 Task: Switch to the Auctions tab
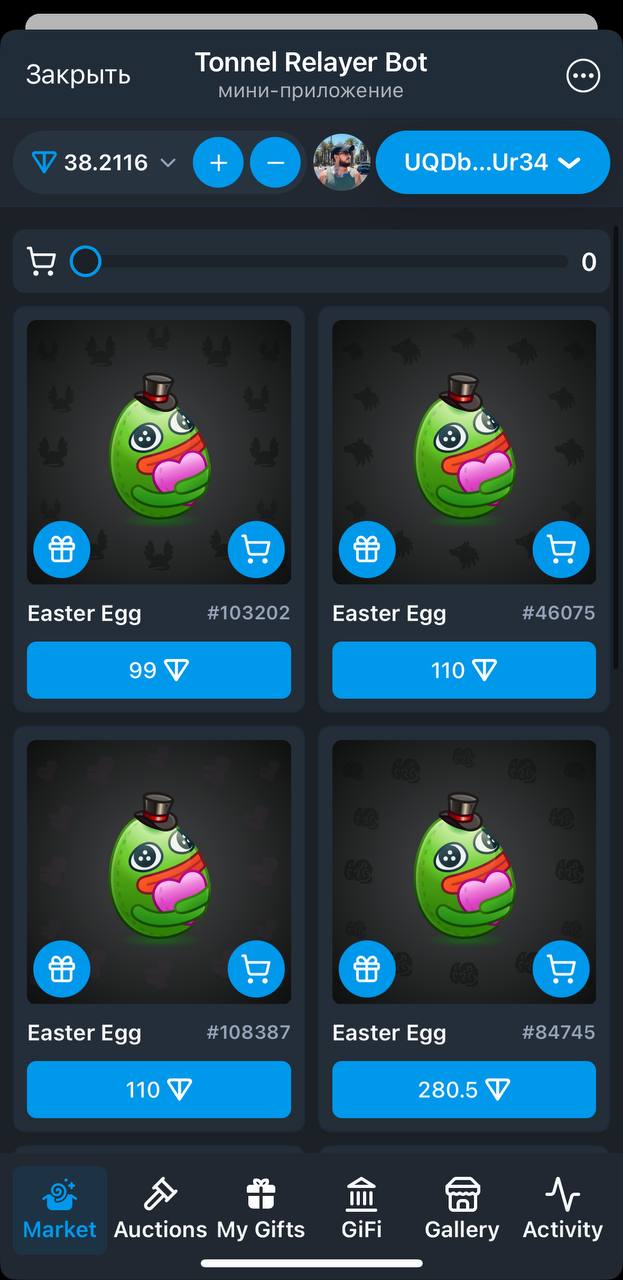160,1209
